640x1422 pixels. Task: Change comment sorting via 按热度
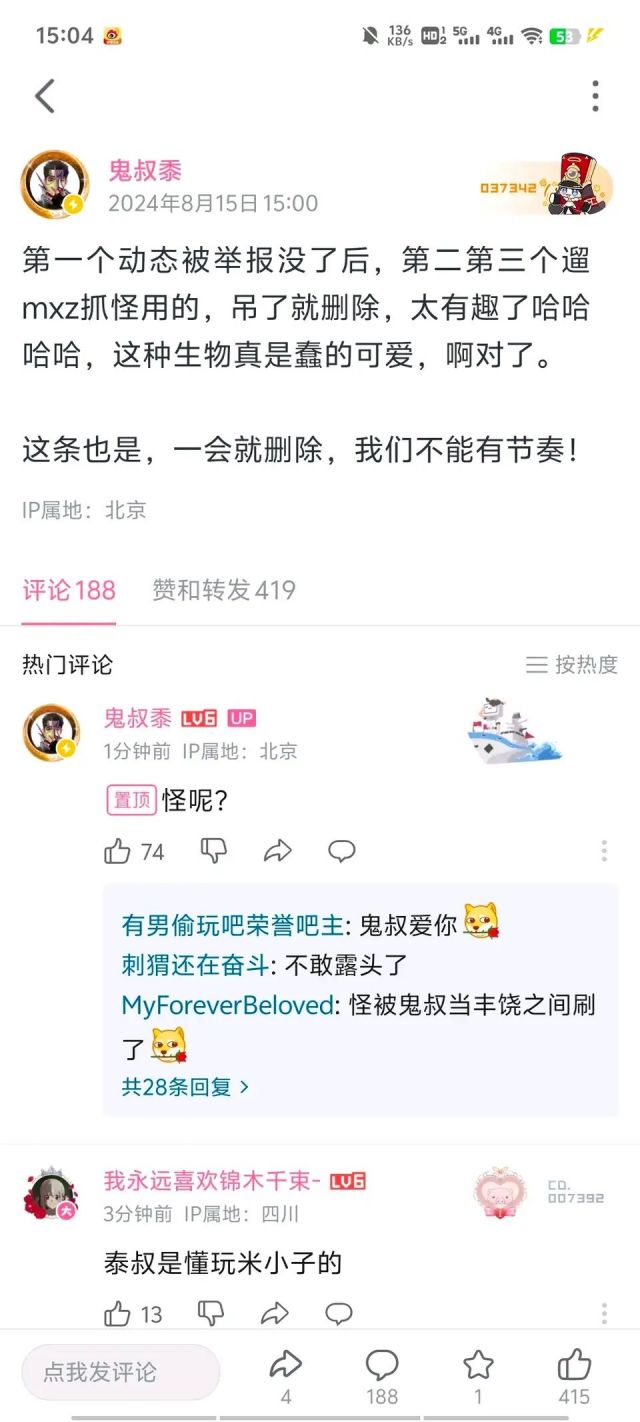(x=572, y=664)
